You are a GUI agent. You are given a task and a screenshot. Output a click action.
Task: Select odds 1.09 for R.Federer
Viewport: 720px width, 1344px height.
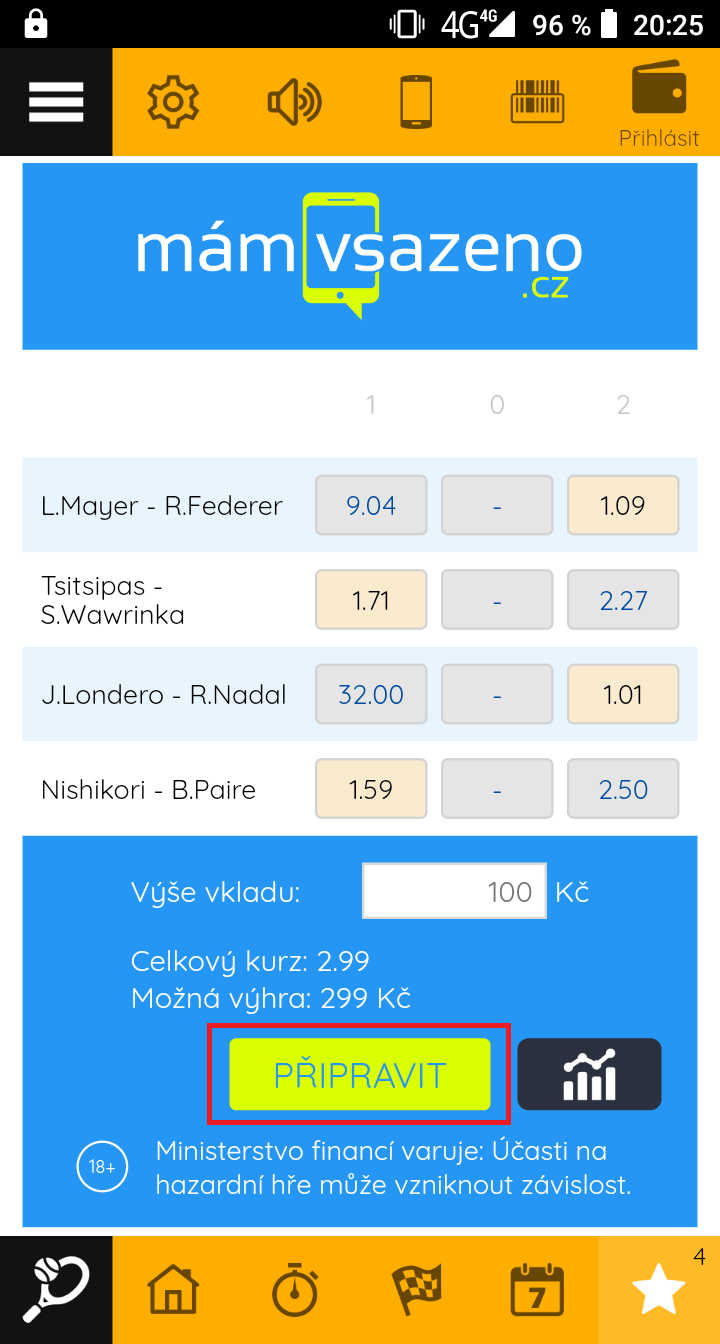[x=623, y=505]
